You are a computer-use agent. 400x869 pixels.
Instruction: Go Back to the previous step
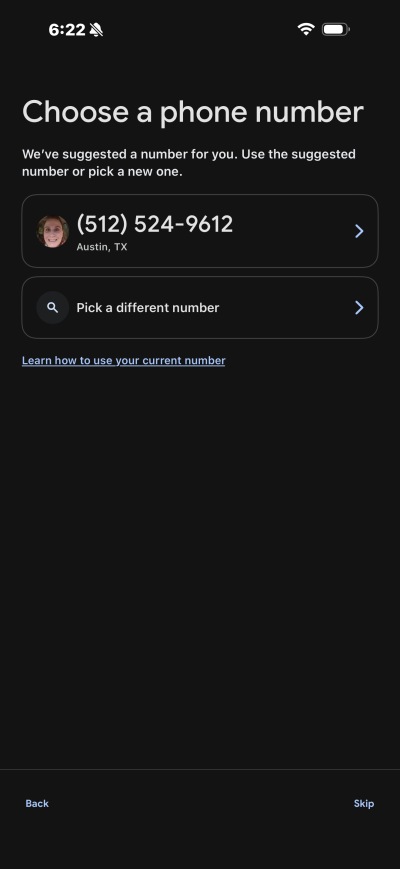(x=37, y=804)
